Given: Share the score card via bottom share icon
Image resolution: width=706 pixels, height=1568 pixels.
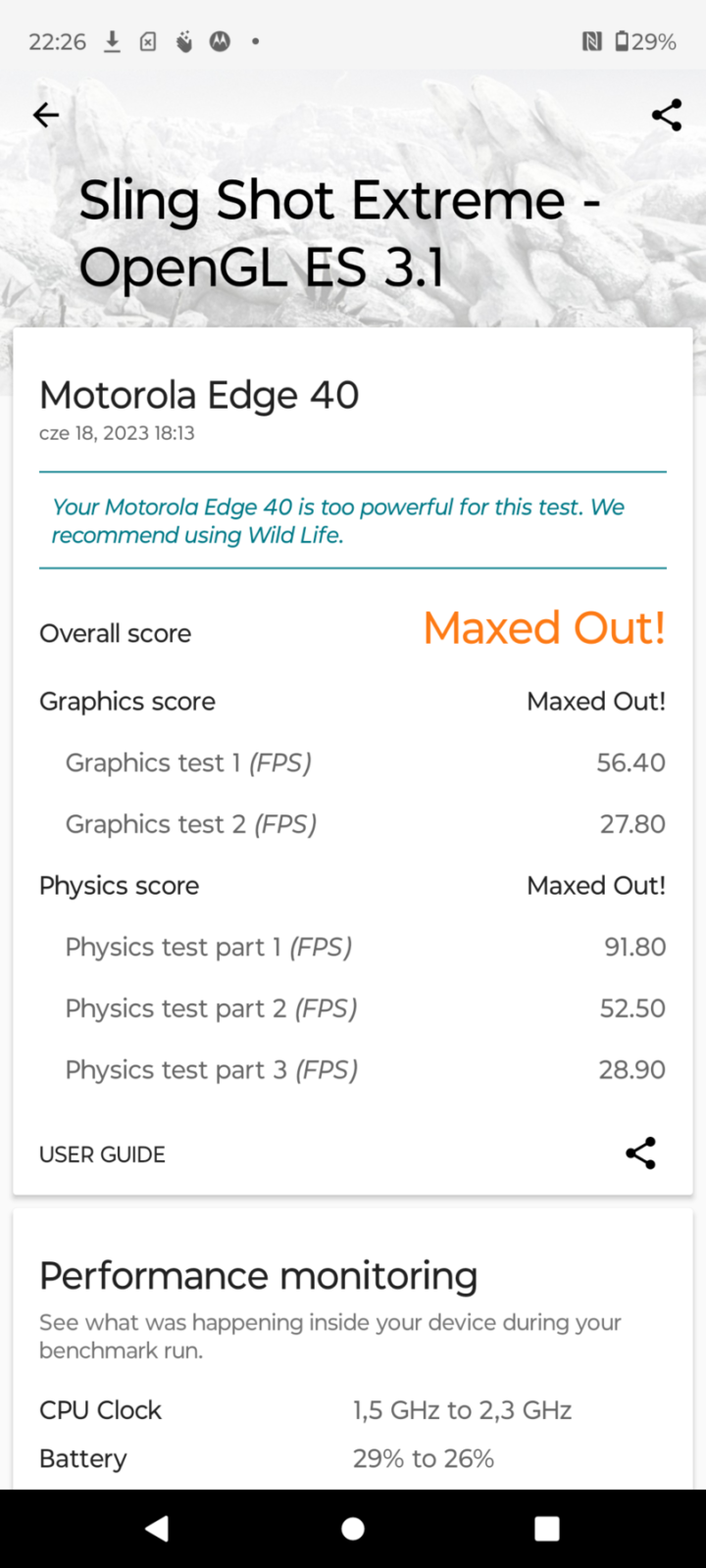Looking at the screenshot, I should [x=640, y=1153].
